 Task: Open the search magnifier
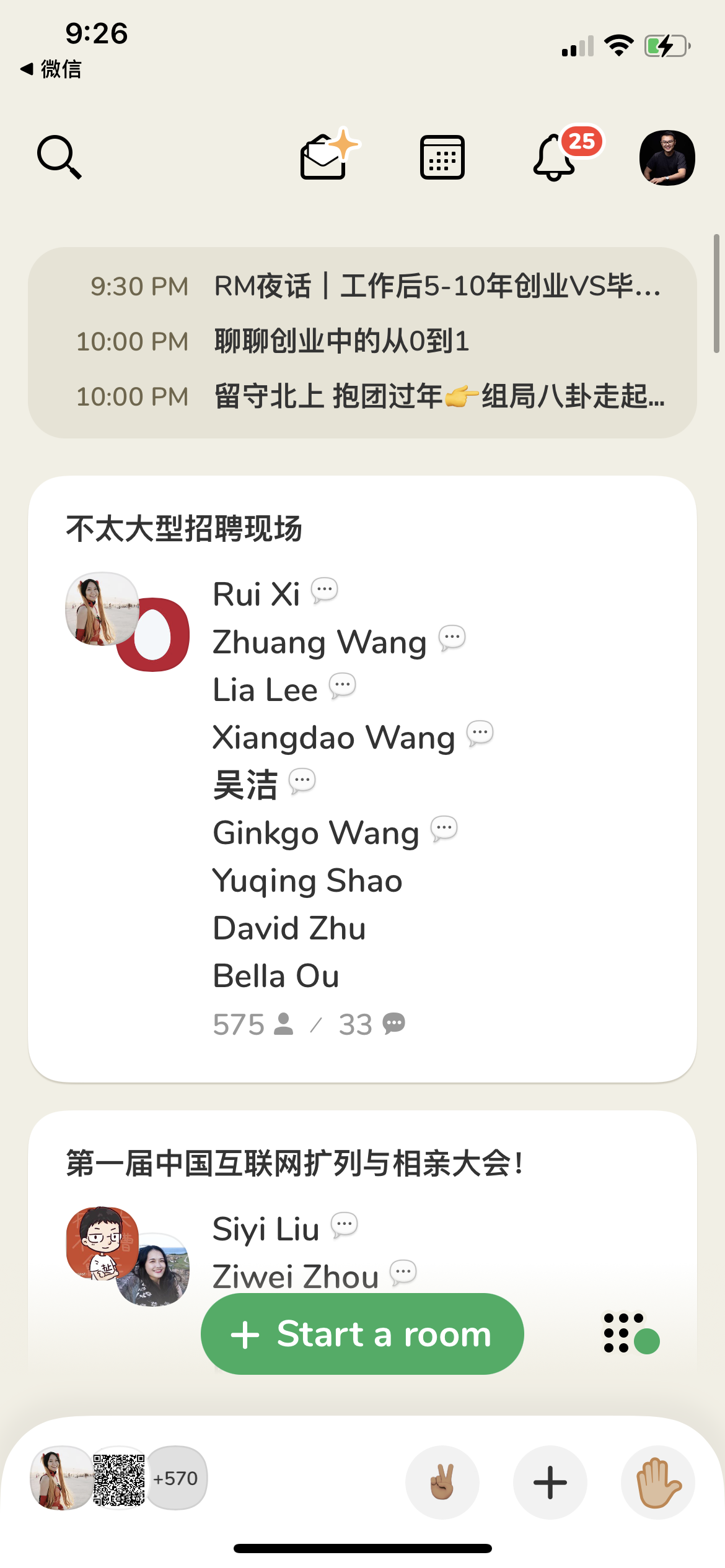pyautogui.click(x=59, y=157)
